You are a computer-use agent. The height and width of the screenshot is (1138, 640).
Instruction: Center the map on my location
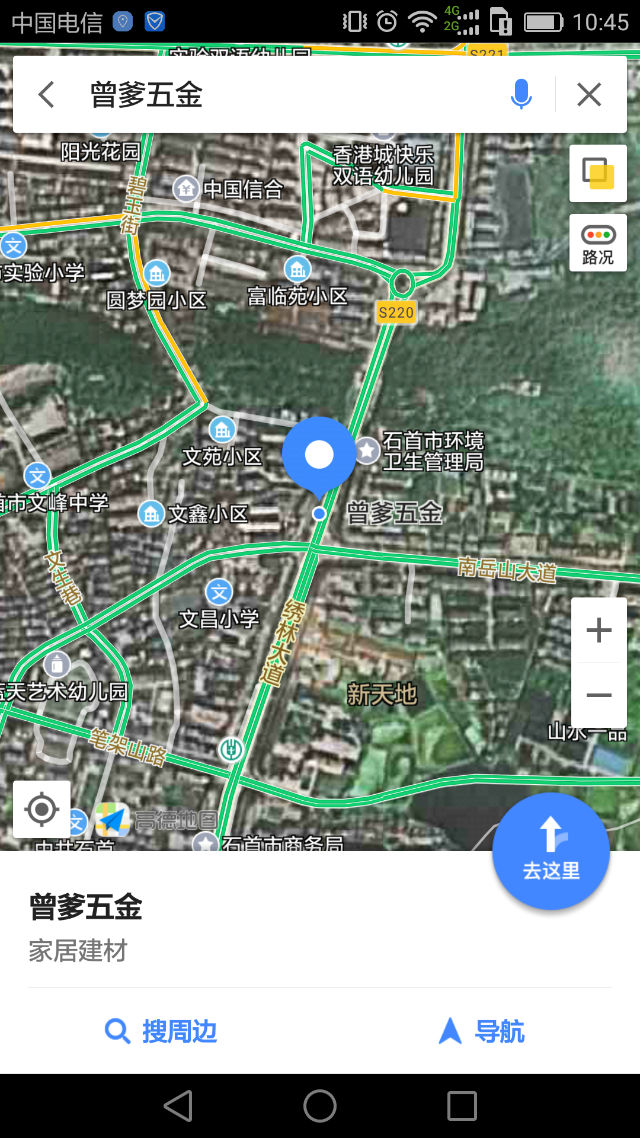click(41, 809)
